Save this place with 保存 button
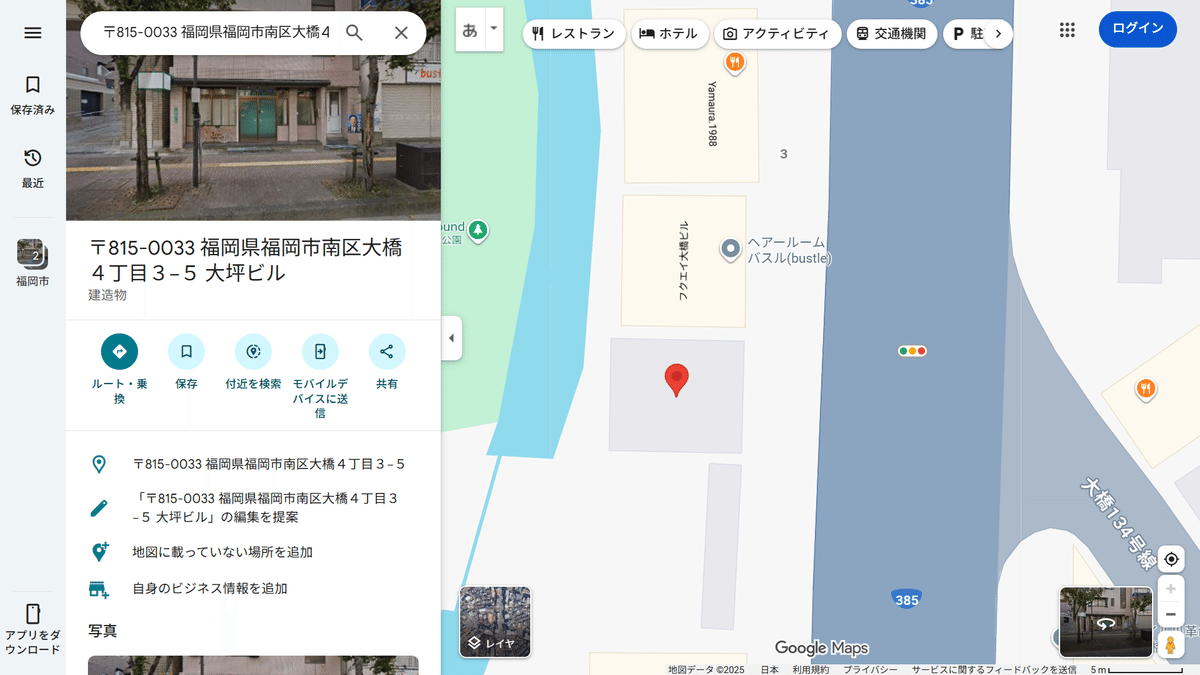Viewport: 1200px width, 675px height. [x=186, y=352]
